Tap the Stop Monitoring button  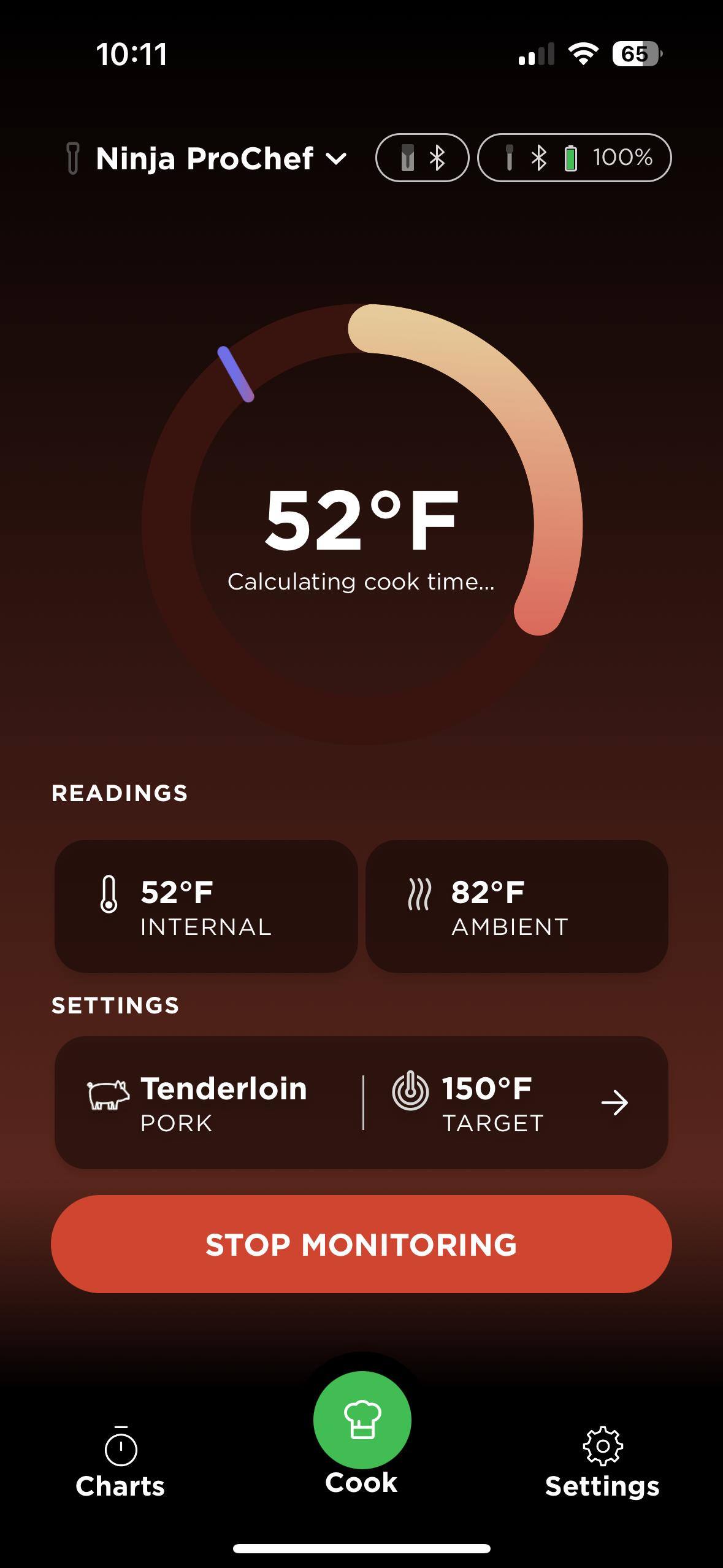point(361,1244)
